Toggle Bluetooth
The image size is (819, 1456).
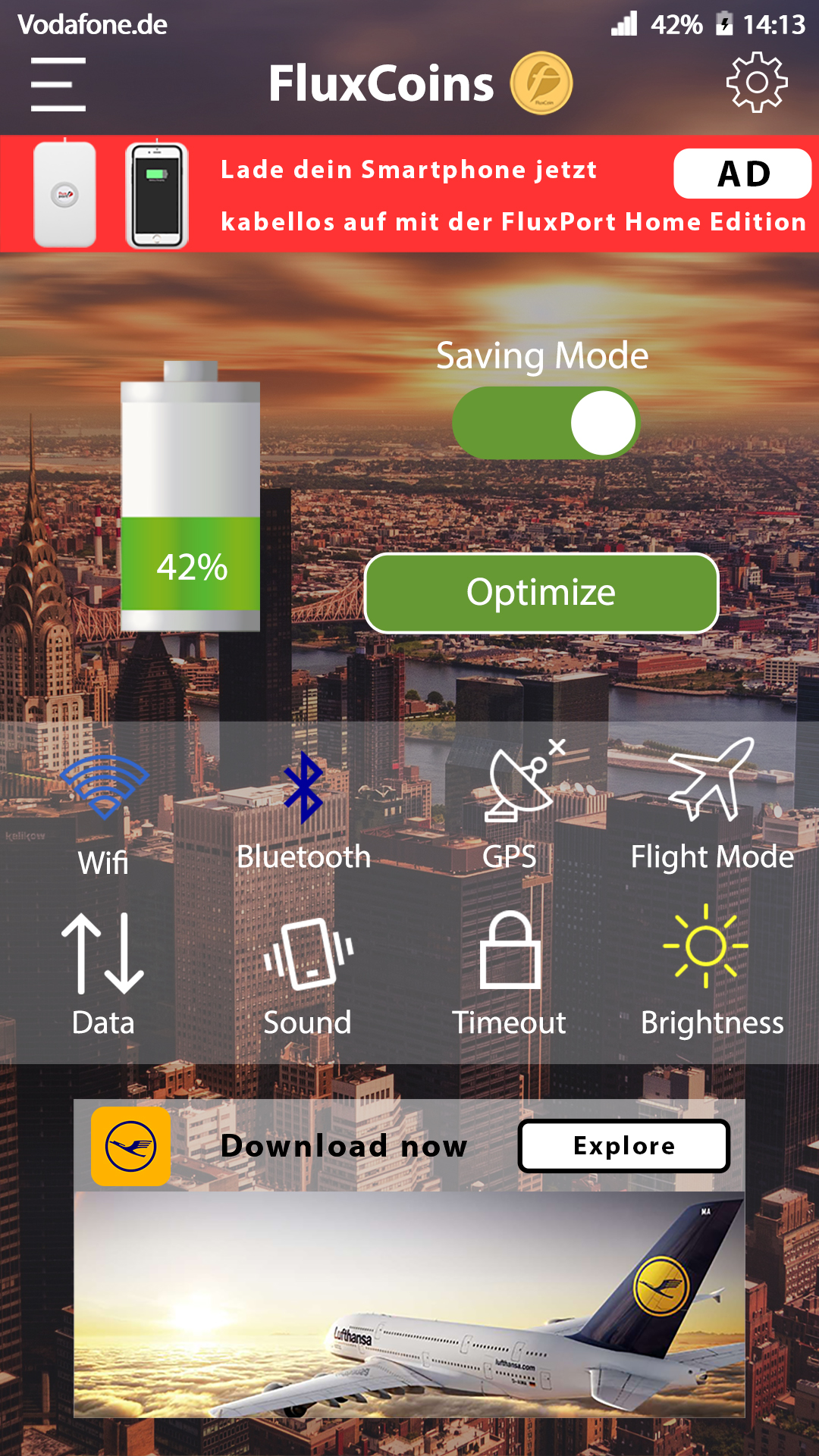[x=304, y=811]
